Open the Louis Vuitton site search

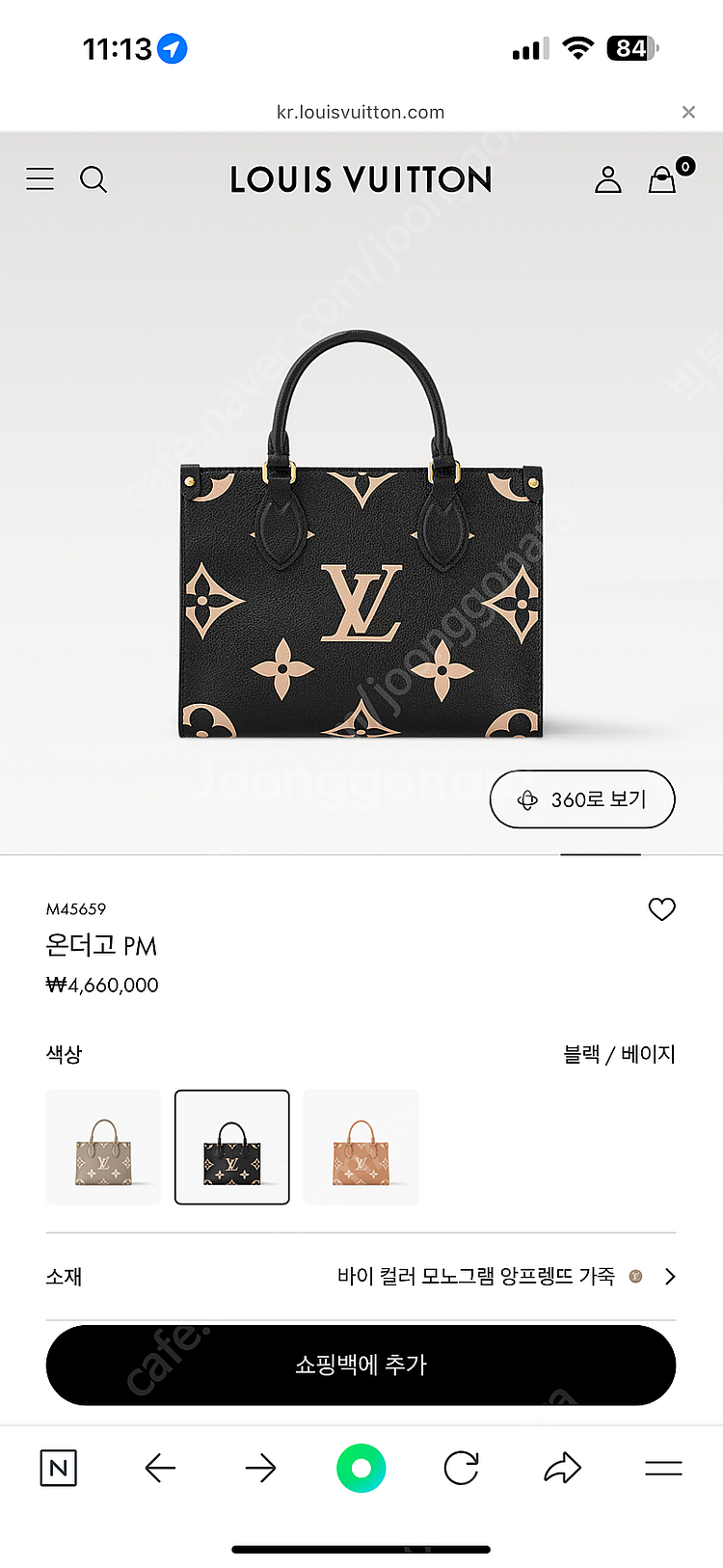(94, 179)
